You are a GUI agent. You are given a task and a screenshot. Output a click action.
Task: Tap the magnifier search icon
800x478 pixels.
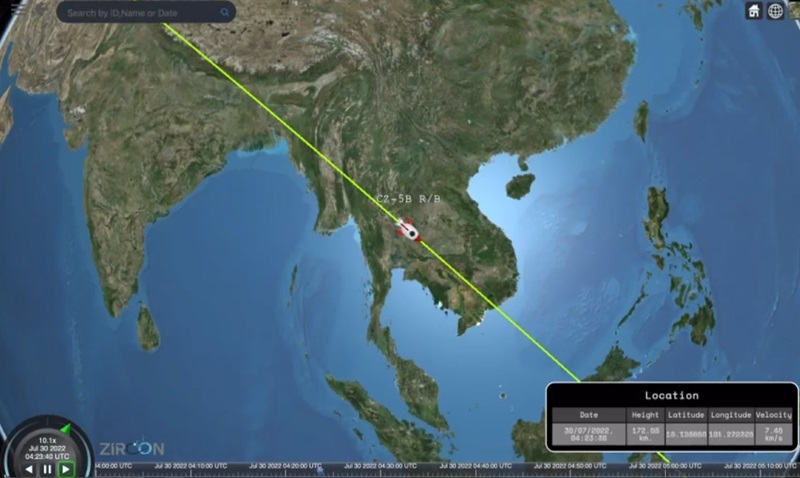[226, 13]
